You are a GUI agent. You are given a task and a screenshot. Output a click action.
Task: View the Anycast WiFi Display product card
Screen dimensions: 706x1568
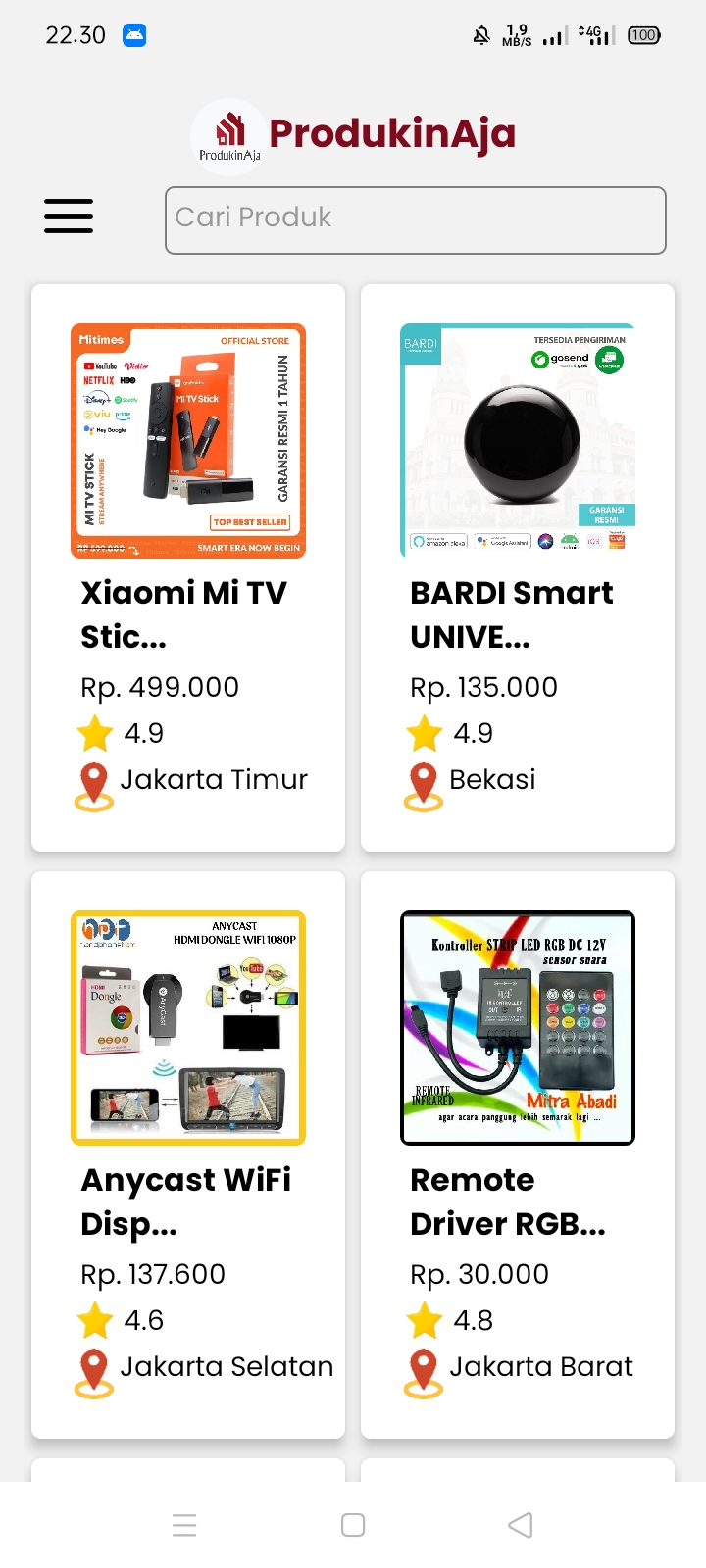tap(188, 1154)
